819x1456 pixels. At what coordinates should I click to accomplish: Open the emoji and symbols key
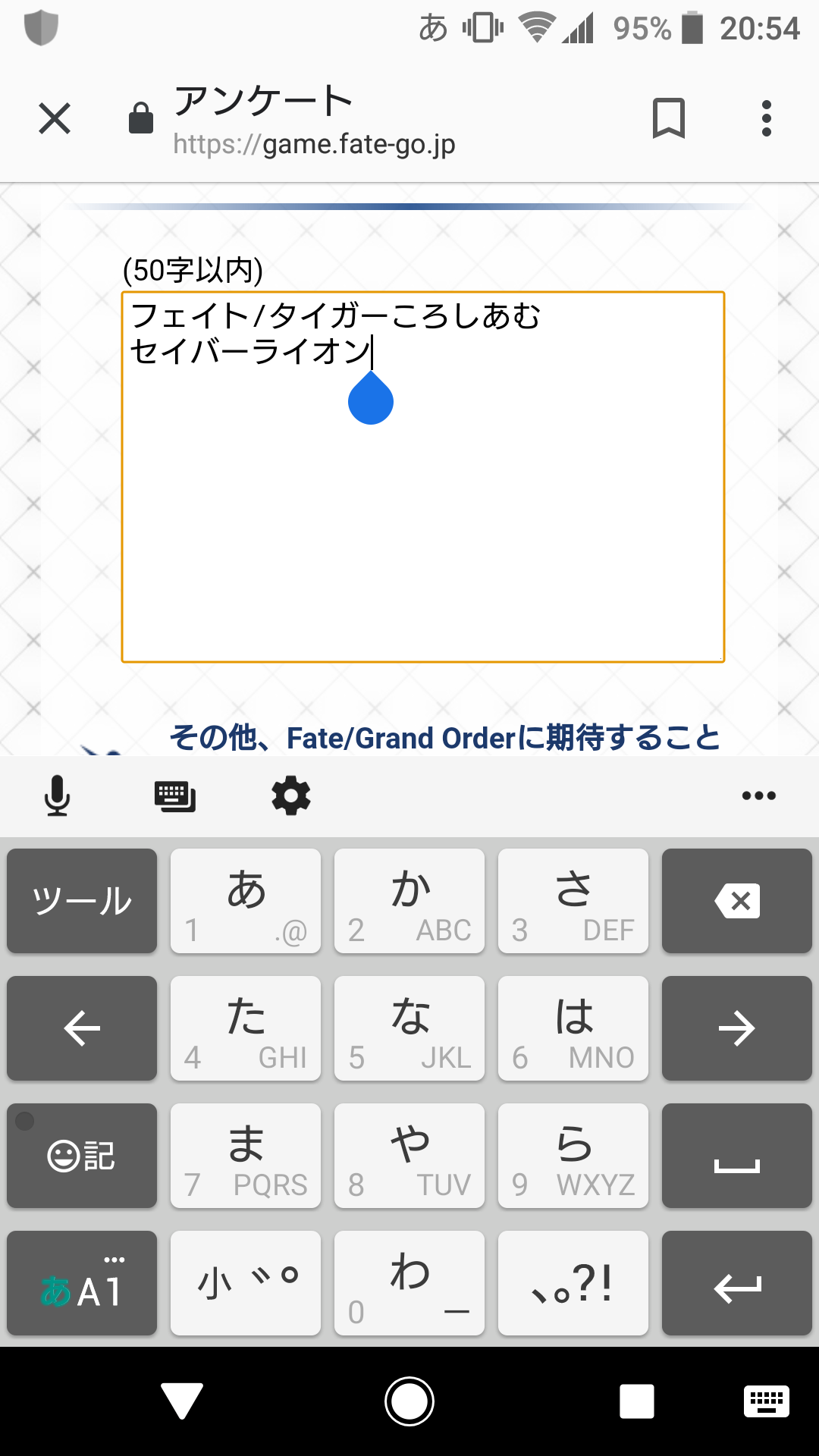click(x=82, y=1156)
